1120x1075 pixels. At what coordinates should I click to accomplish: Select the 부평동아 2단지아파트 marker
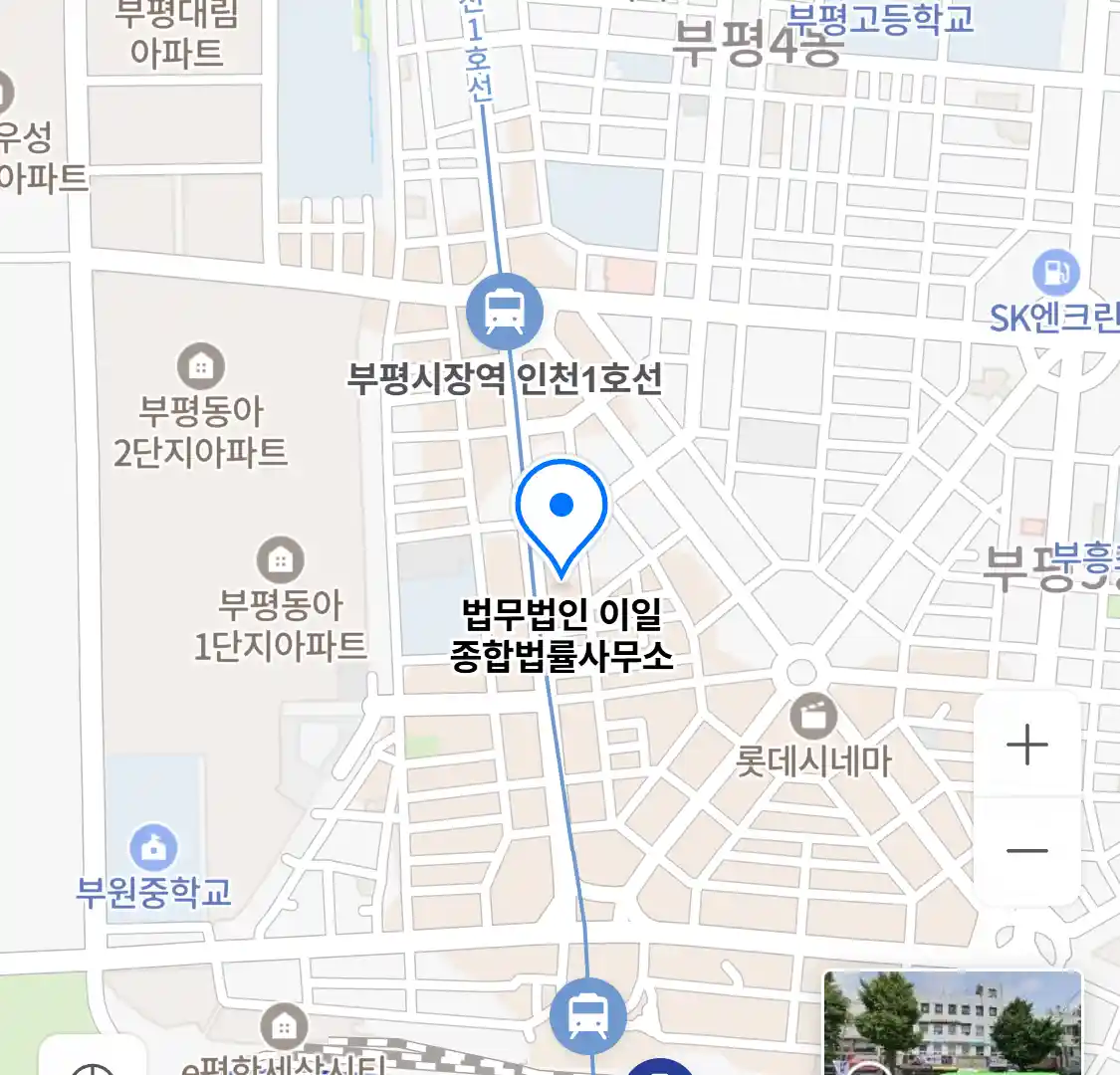click(x=201, y=366)
